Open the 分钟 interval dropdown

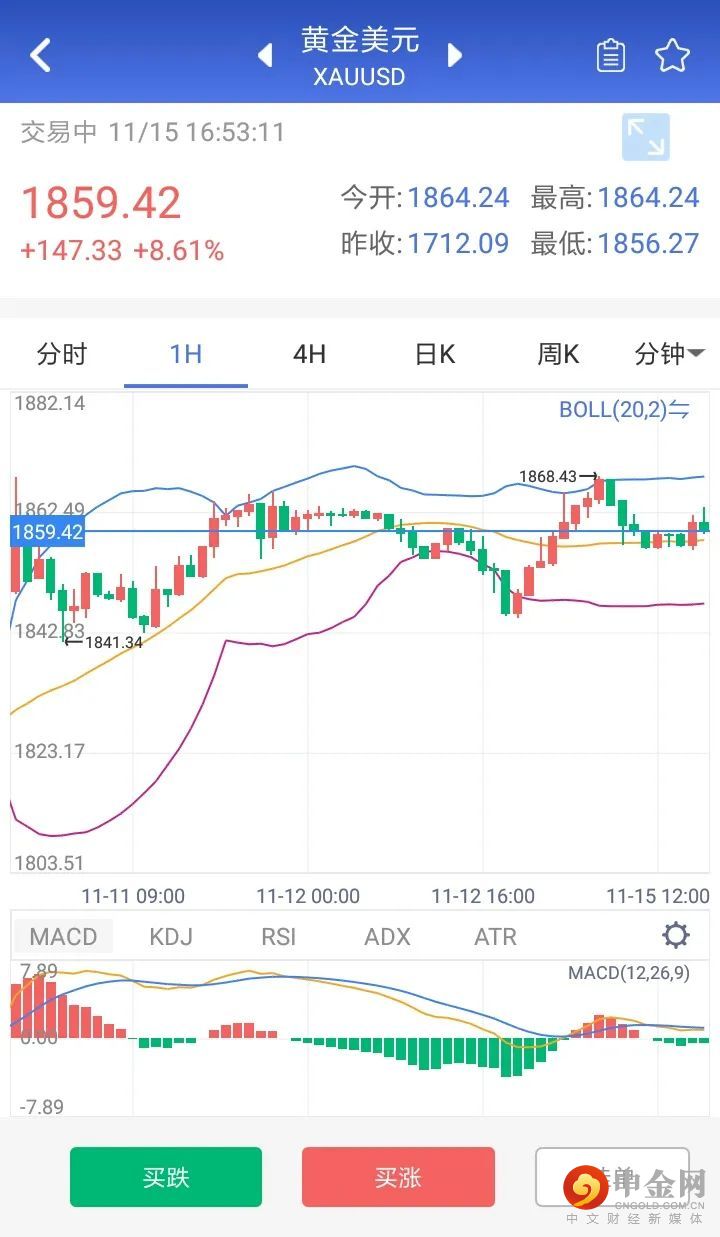669,354
